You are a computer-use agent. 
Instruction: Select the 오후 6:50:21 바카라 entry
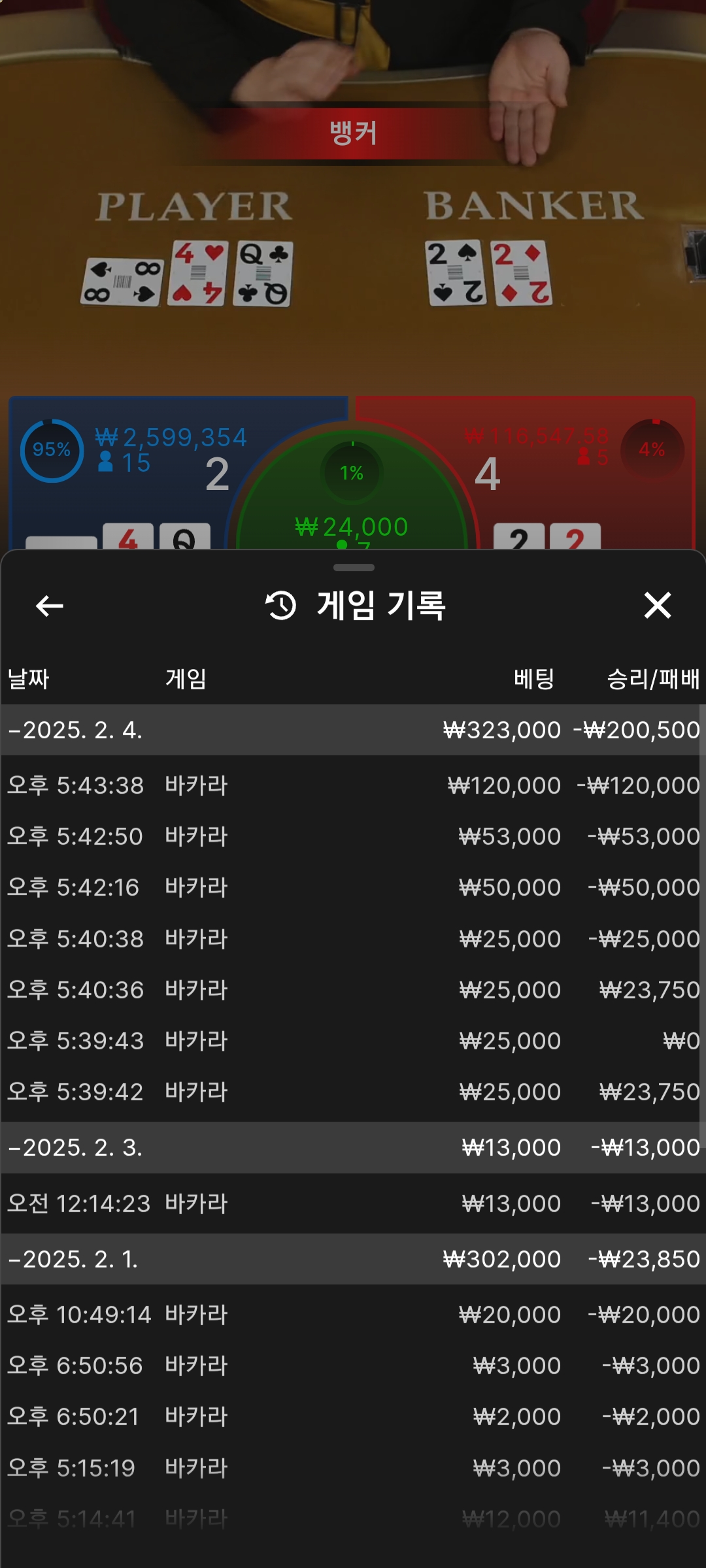pyautogui.click(x=353, y=1416)
